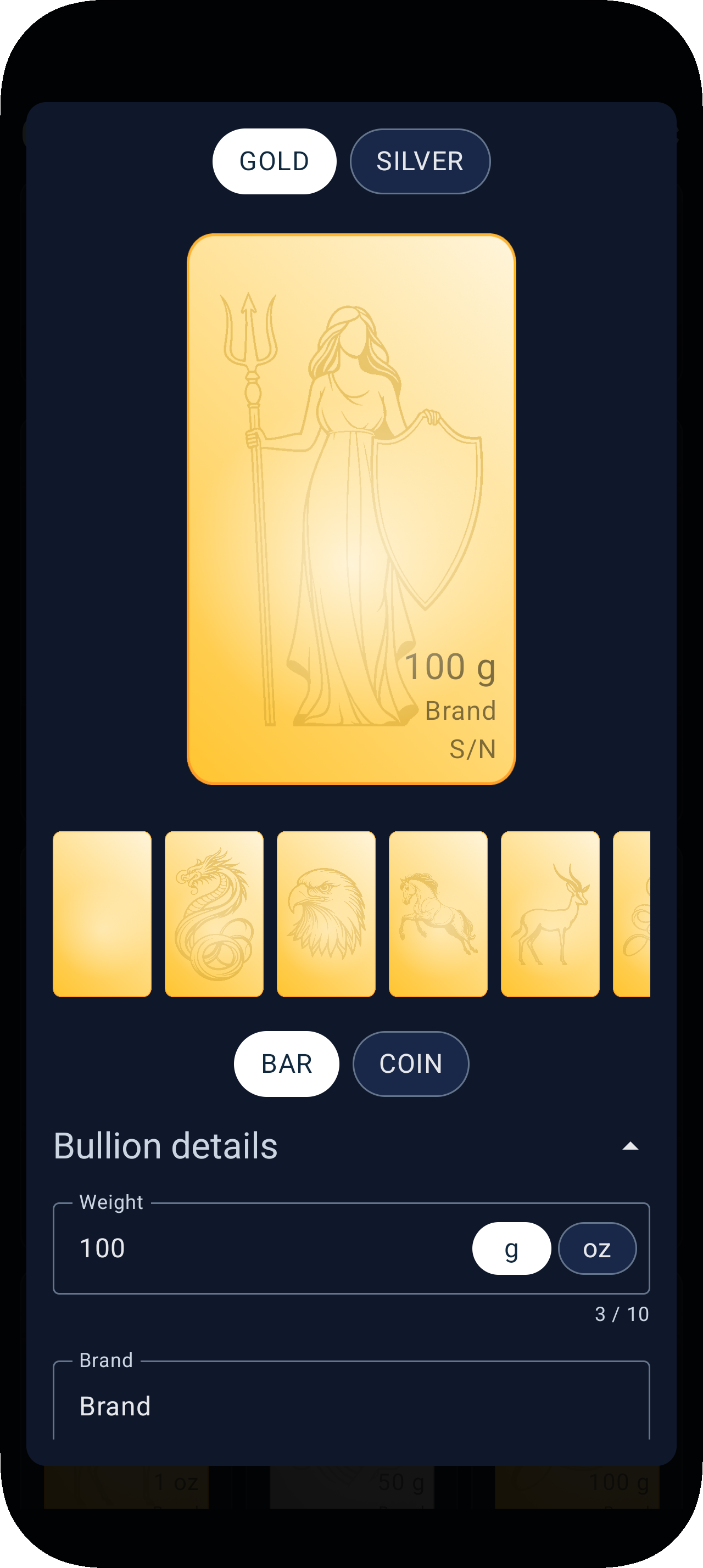Pick the dragon bar design
This screenshot has width=703, height=1568.
coord(214,914)
